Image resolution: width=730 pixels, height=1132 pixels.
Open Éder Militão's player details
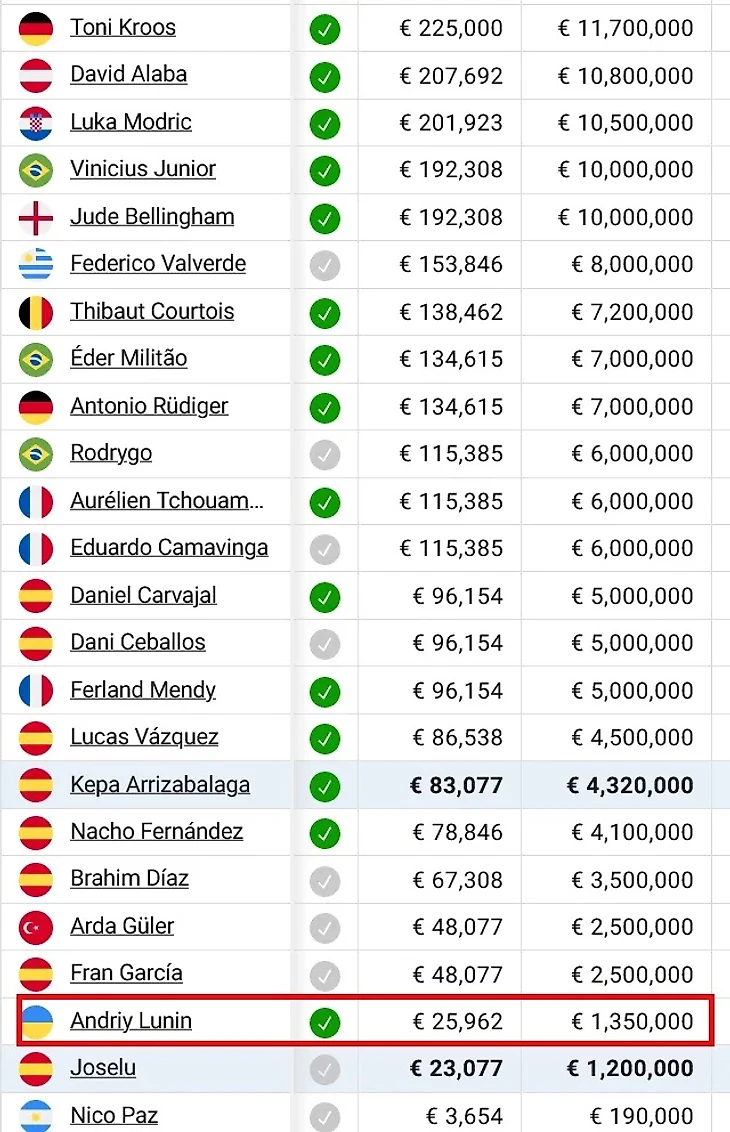(x=129, y=358)
